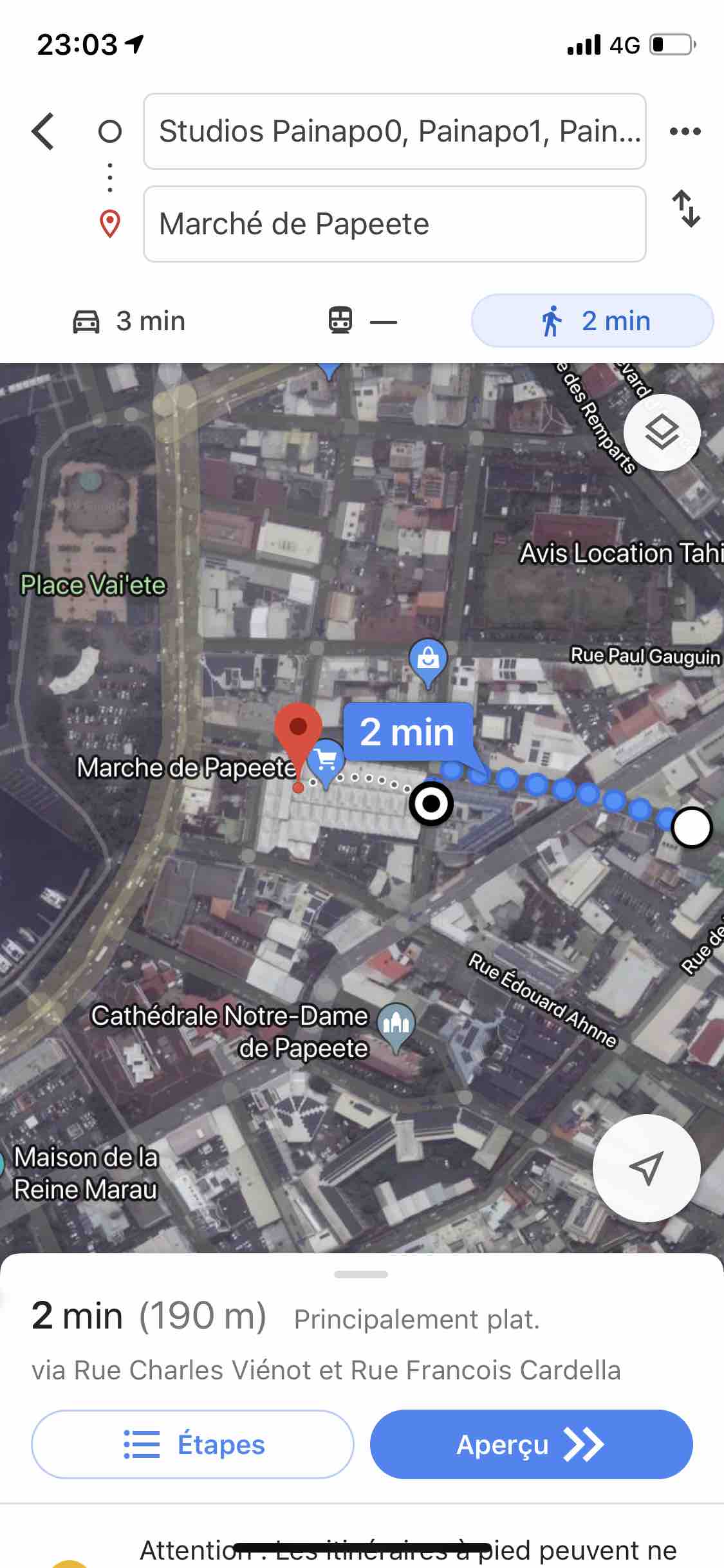
Task: Edit the destination Marché de Papeete
Action: coord(394,224)
